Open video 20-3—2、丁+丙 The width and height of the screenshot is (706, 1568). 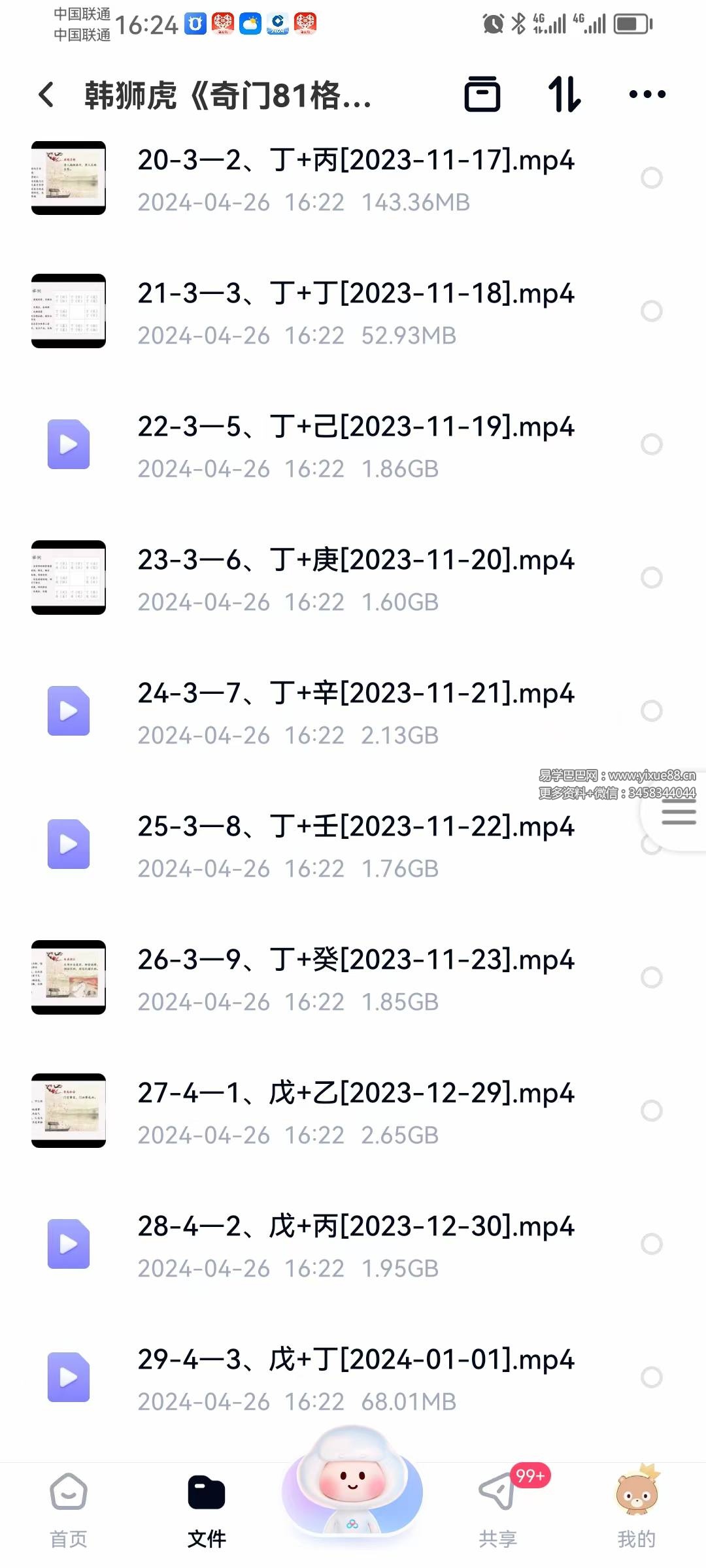(356, 161)
